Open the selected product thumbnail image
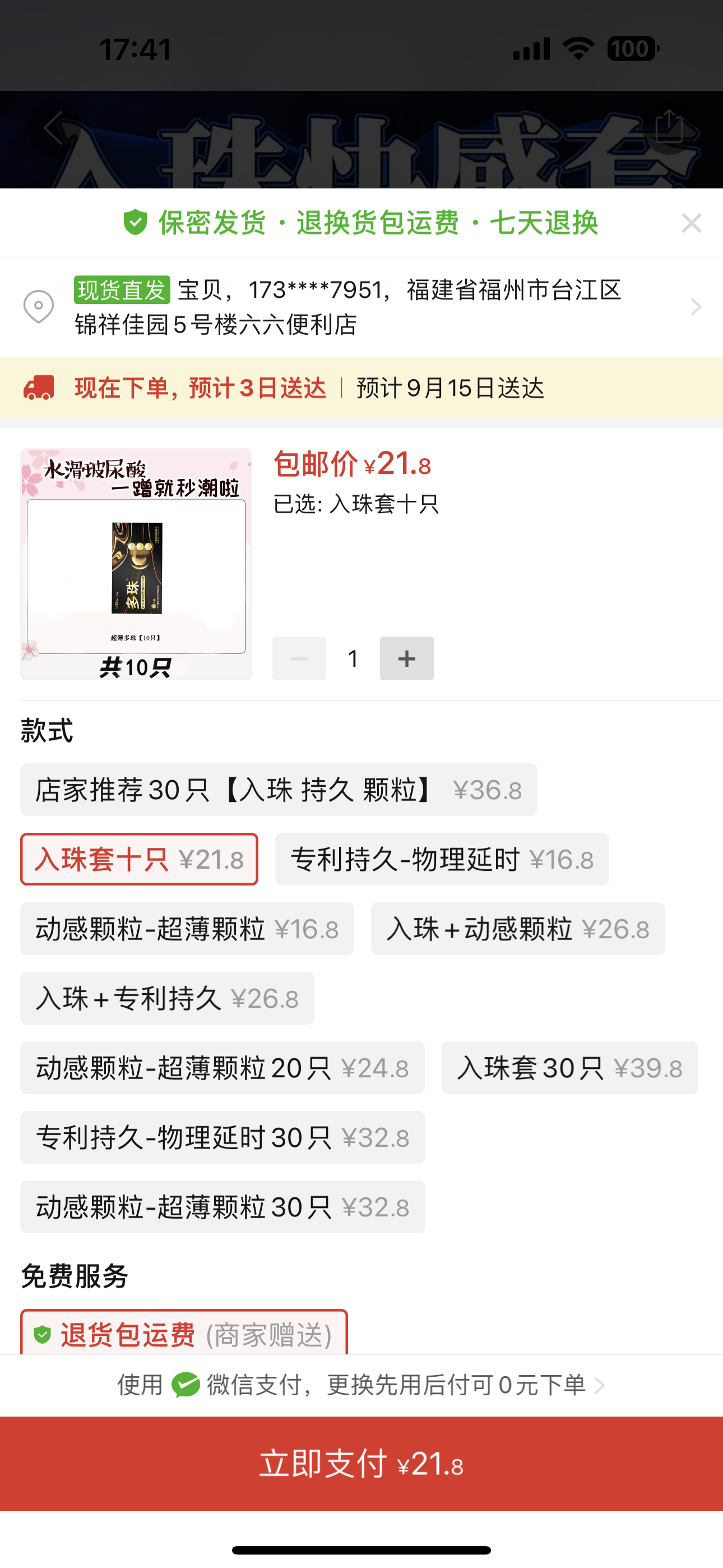The width and height of the screenshot is (723, 1568). 136,564
